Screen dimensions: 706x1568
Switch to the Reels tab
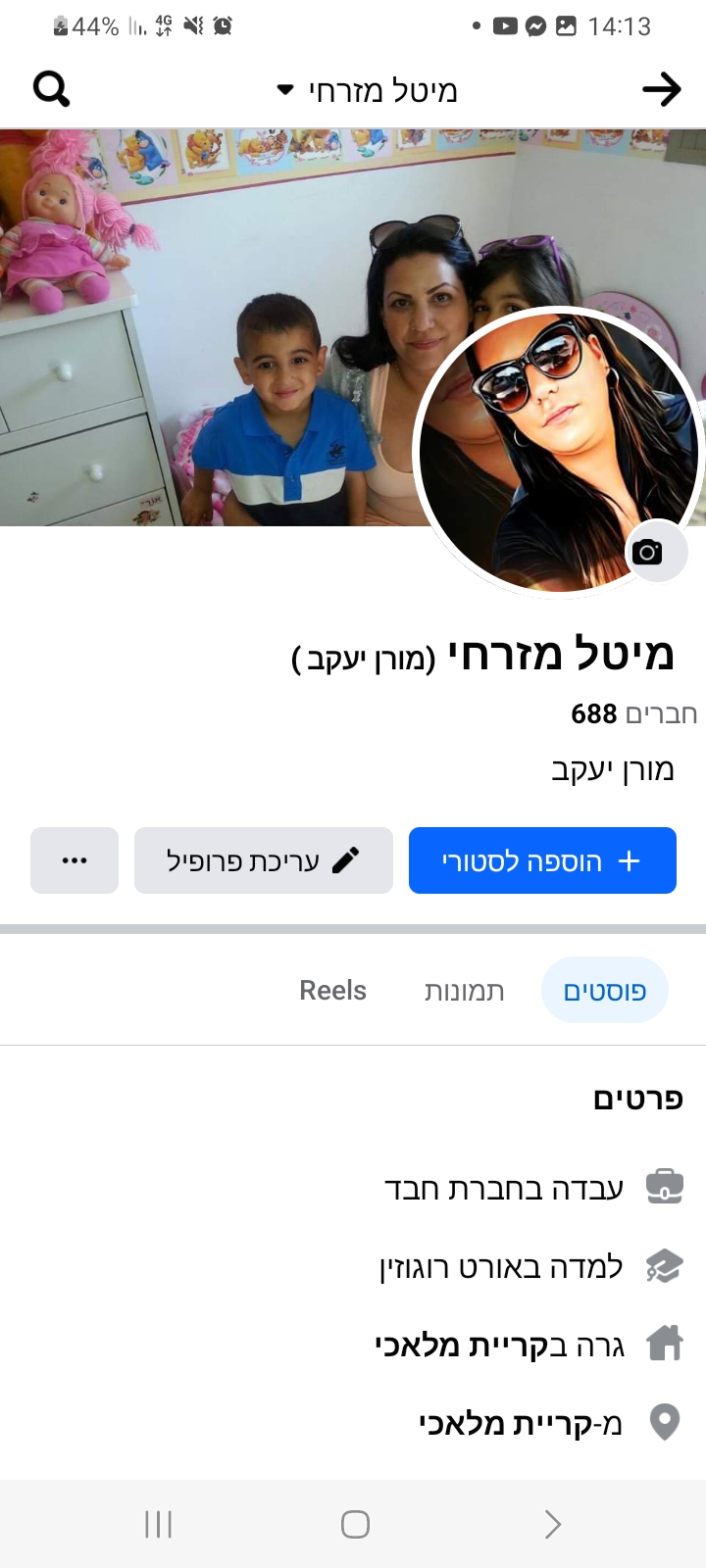click(333, 990)
